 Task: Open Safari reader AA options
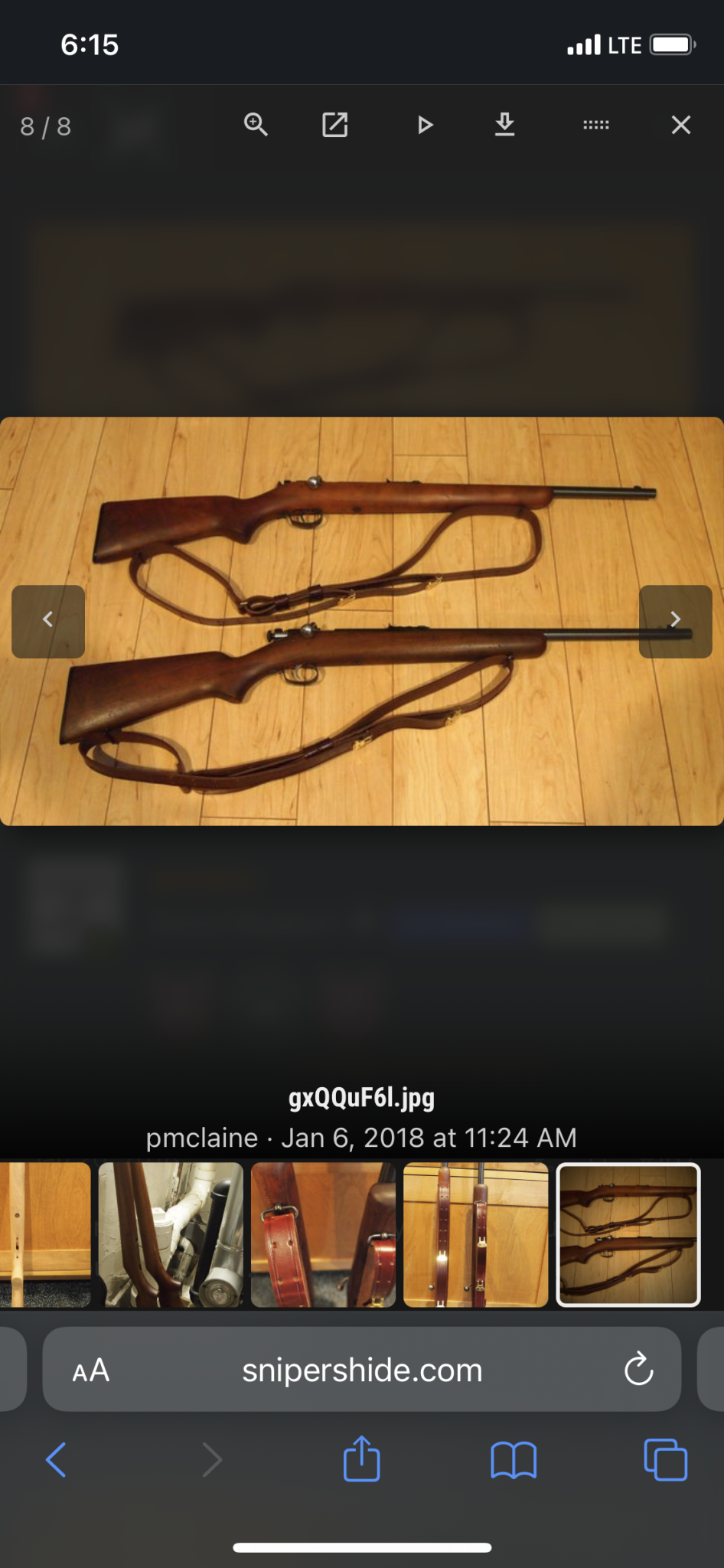(91, 1370)
